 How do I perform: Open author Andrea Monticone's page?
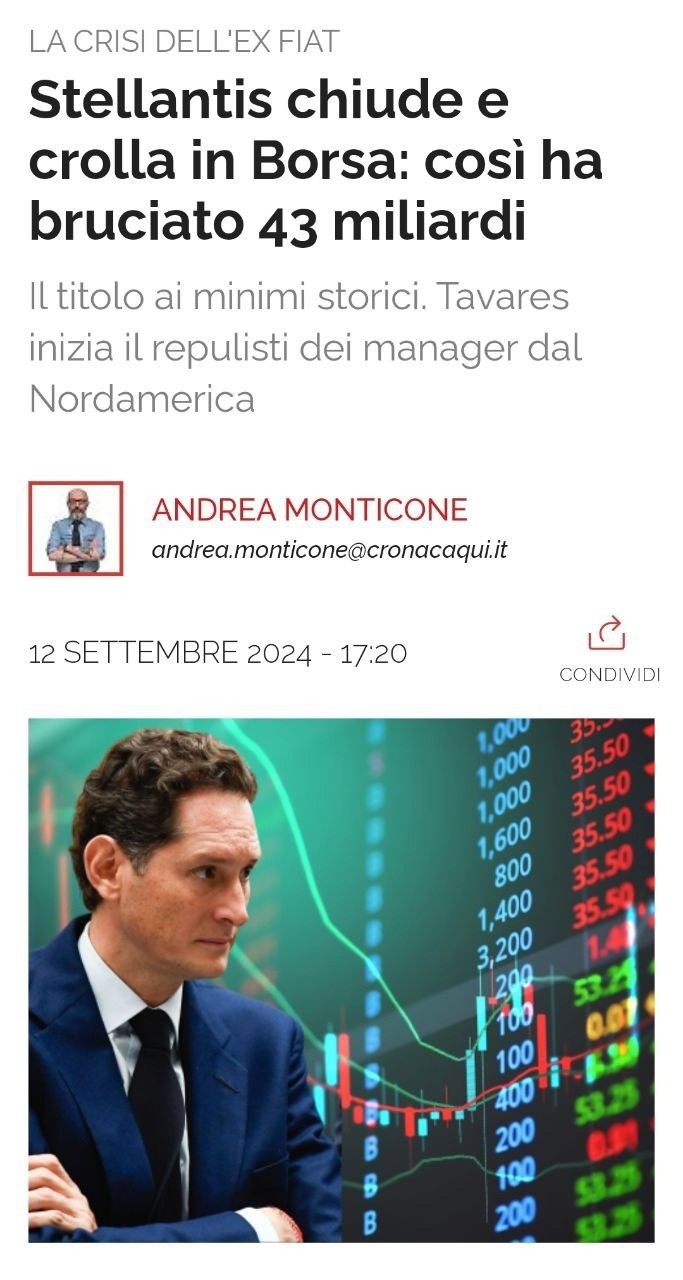point(309,510)
